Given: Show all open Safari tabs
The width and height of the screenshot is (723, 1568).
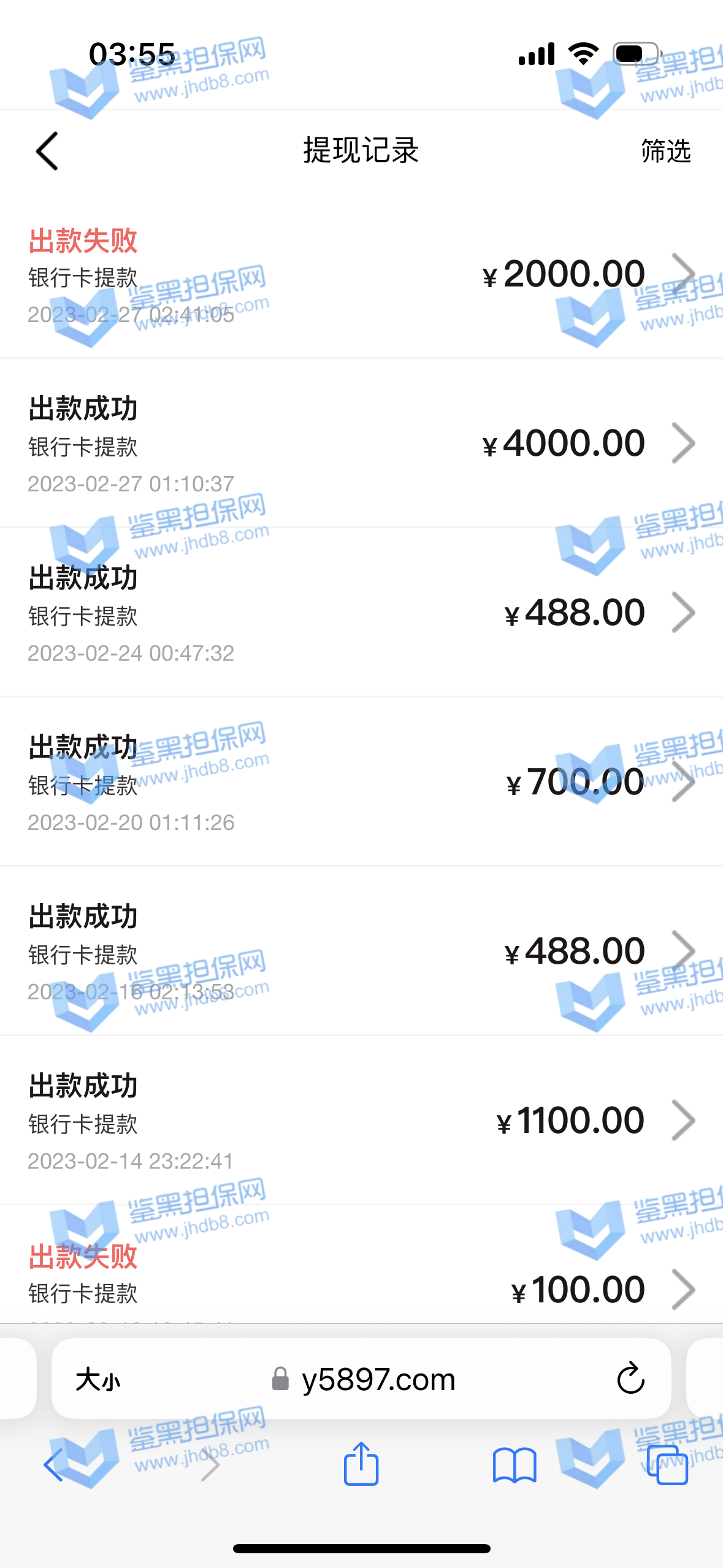Looking at the screenshot, I should 667,1465.
